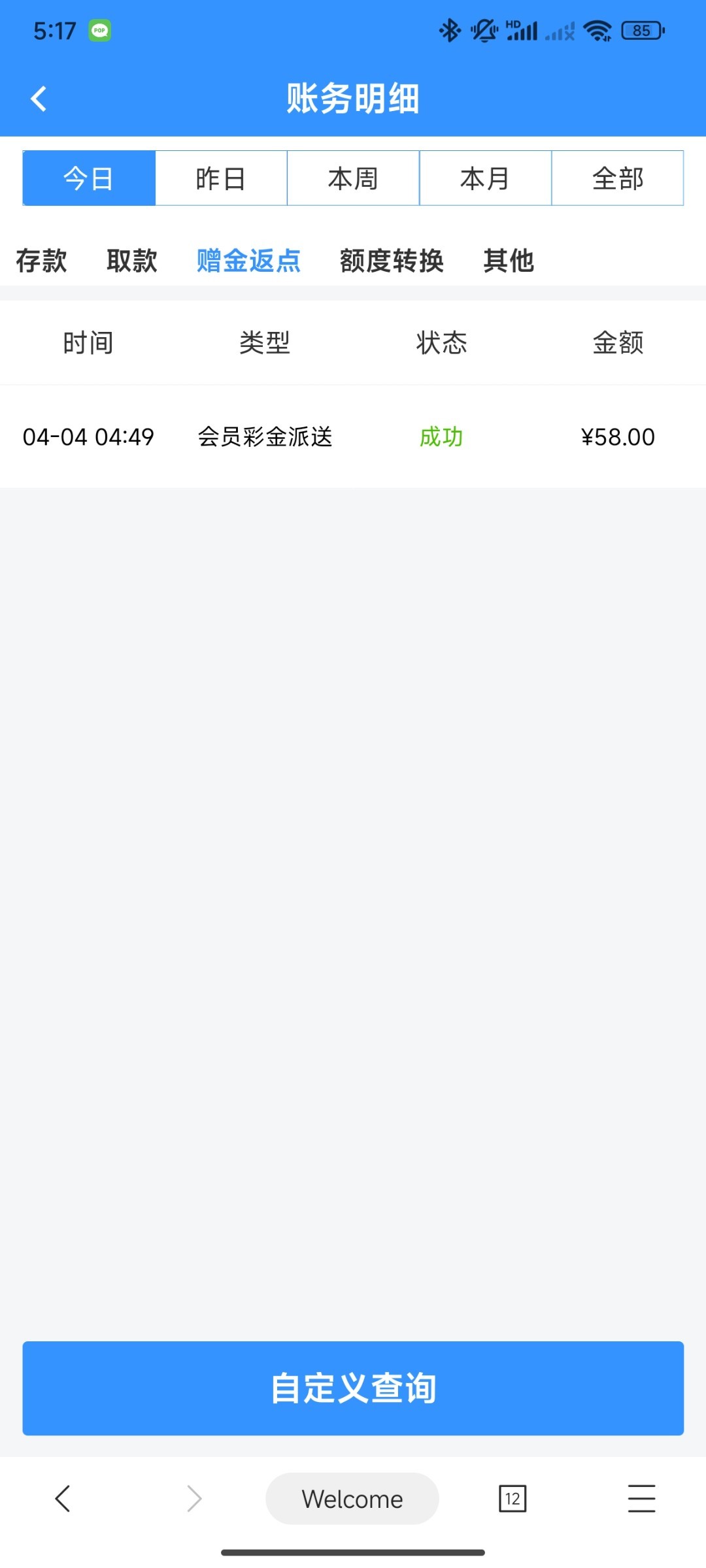Select the 全部 date range

[618, 178]
